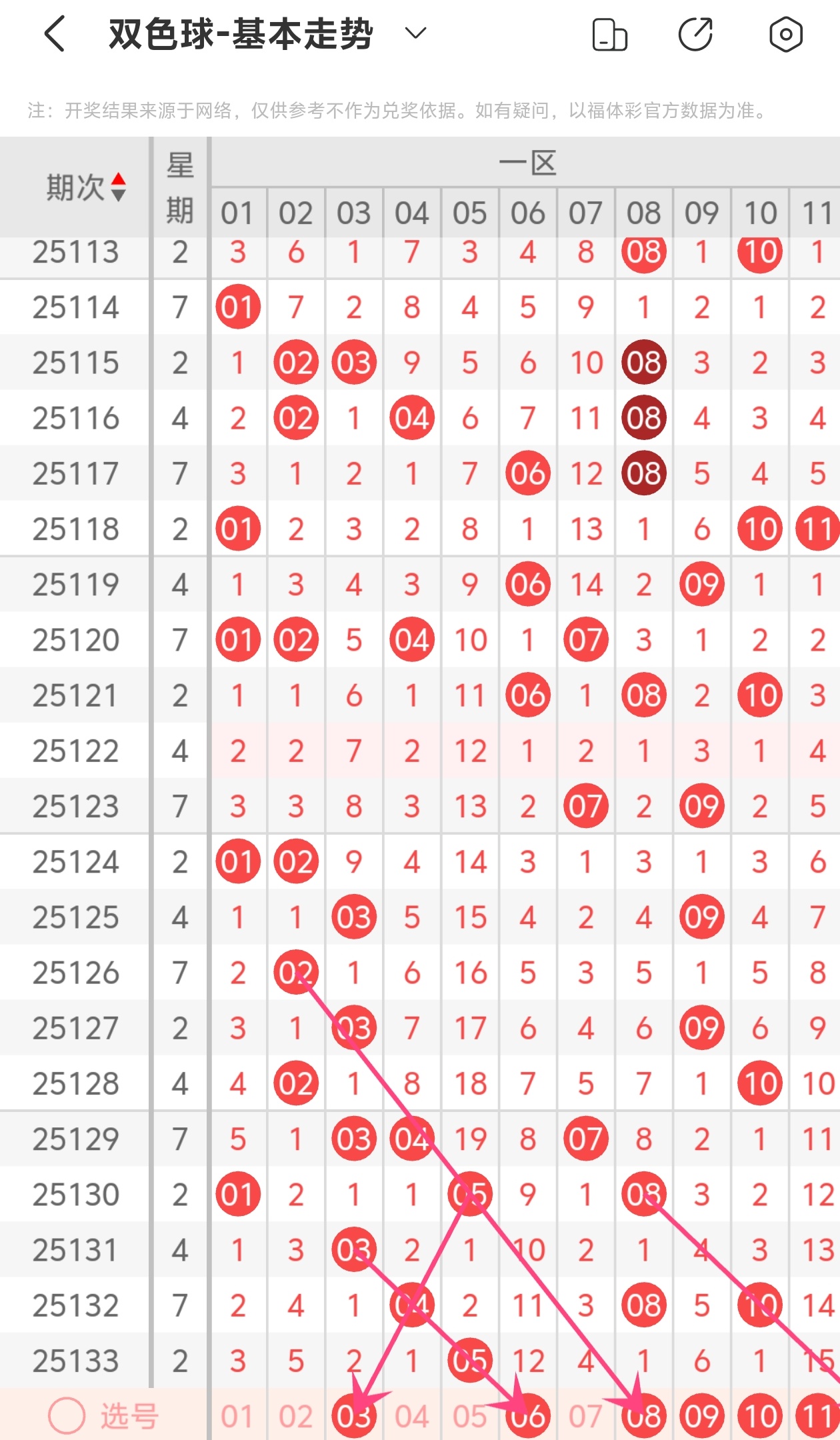Viewport: 840px width, 1440px height.
Task: Deselect number 08 in the 选号 row
Action: [x=643, y=1416]
